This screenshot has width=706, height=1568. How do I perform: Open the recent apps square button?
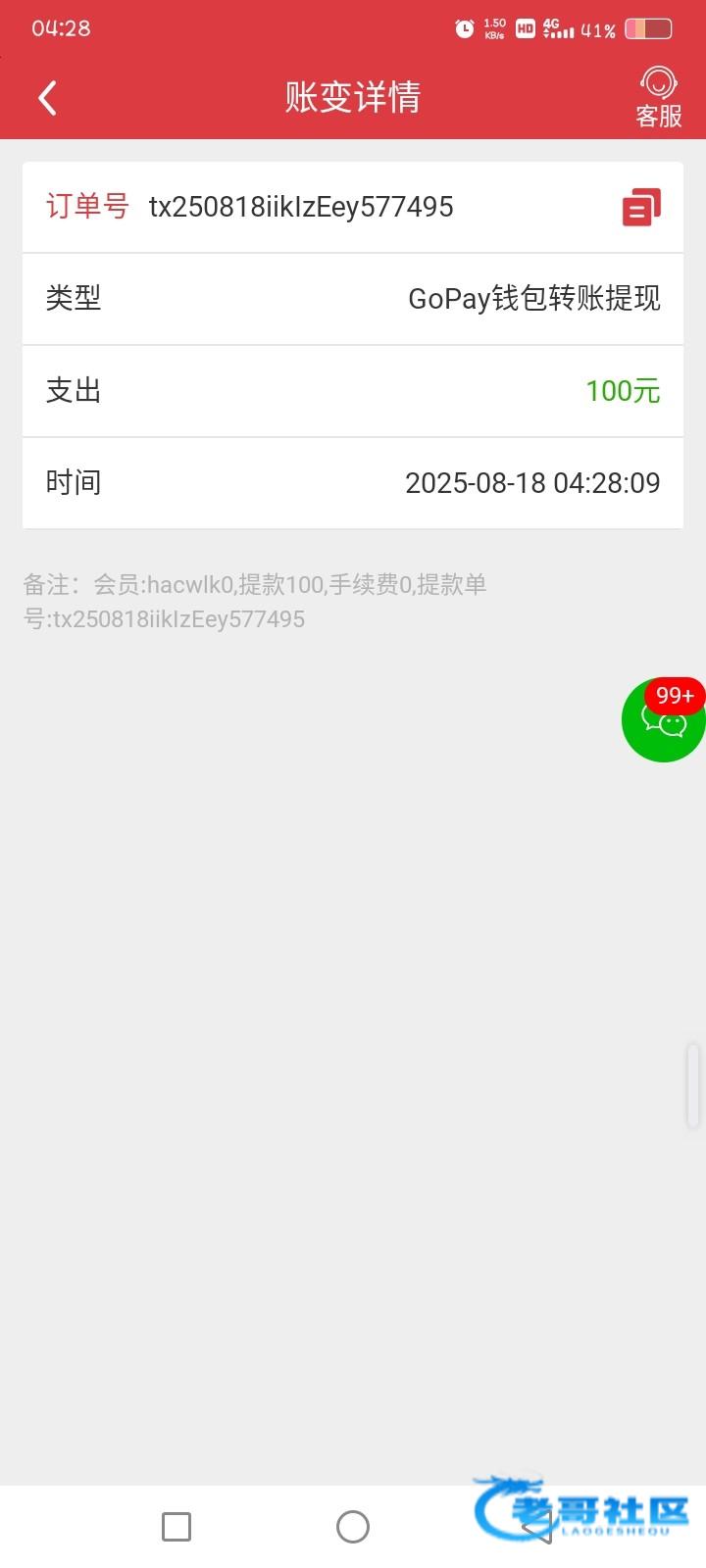click(x=176, y=1526)
